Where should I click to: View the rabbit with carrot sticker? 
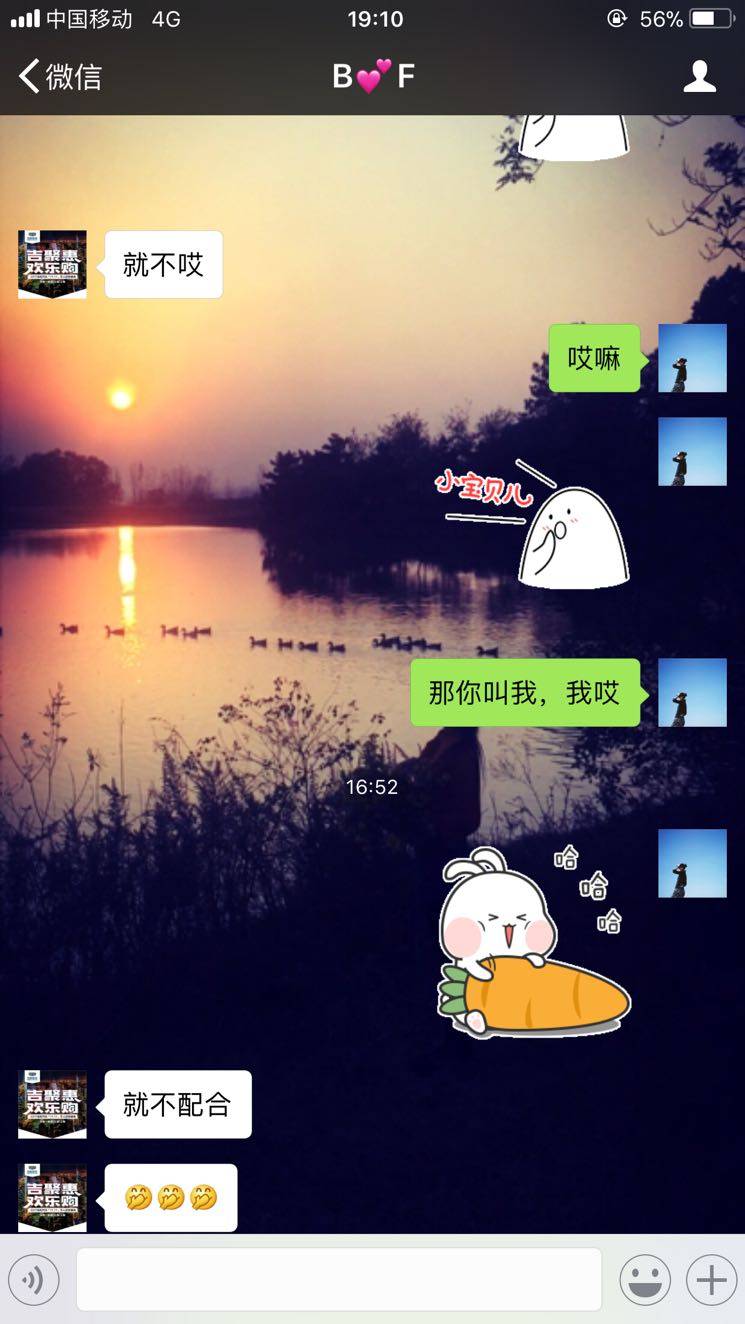click(x=533, y=940)
